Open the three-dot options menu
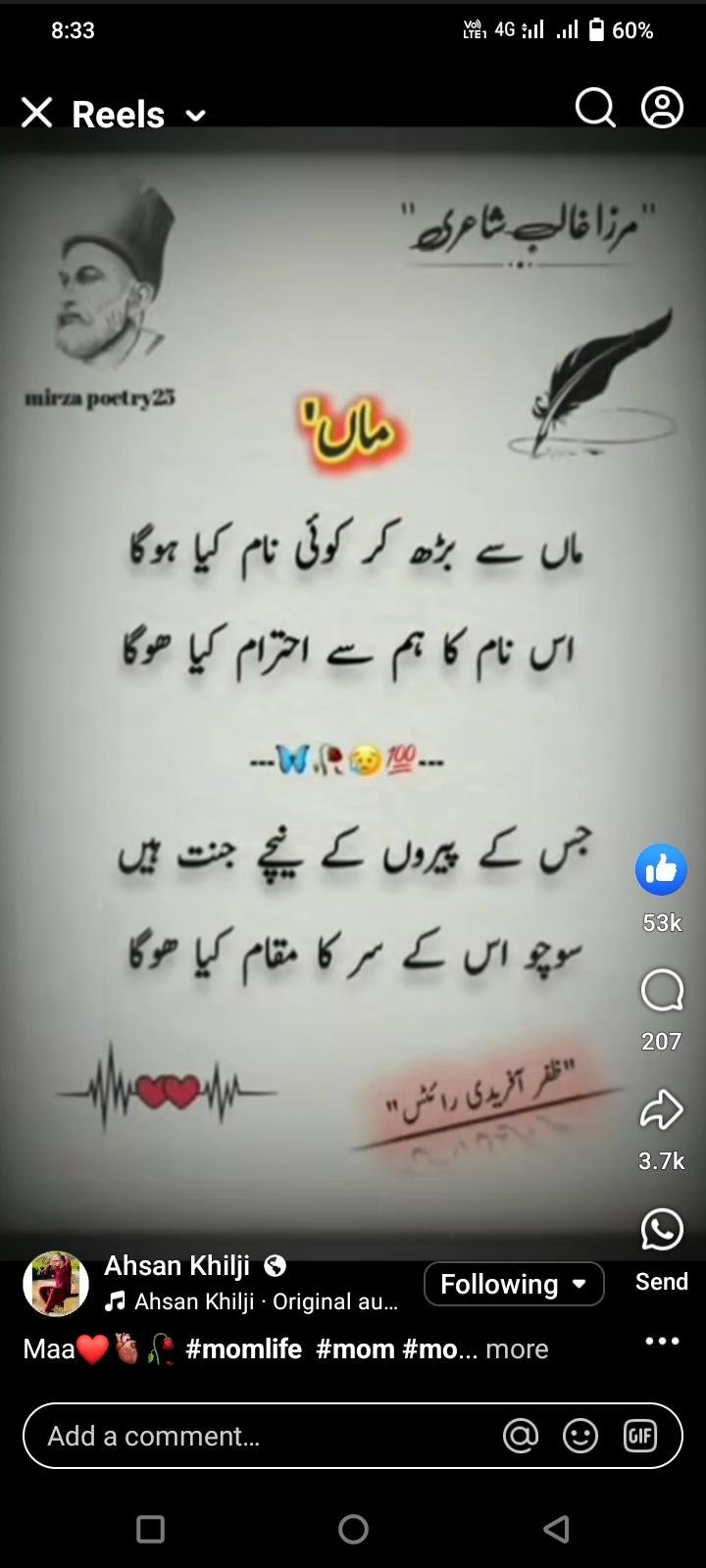Image resolution: width=706 pixels, height=1568 pixels. [662, 1341]
